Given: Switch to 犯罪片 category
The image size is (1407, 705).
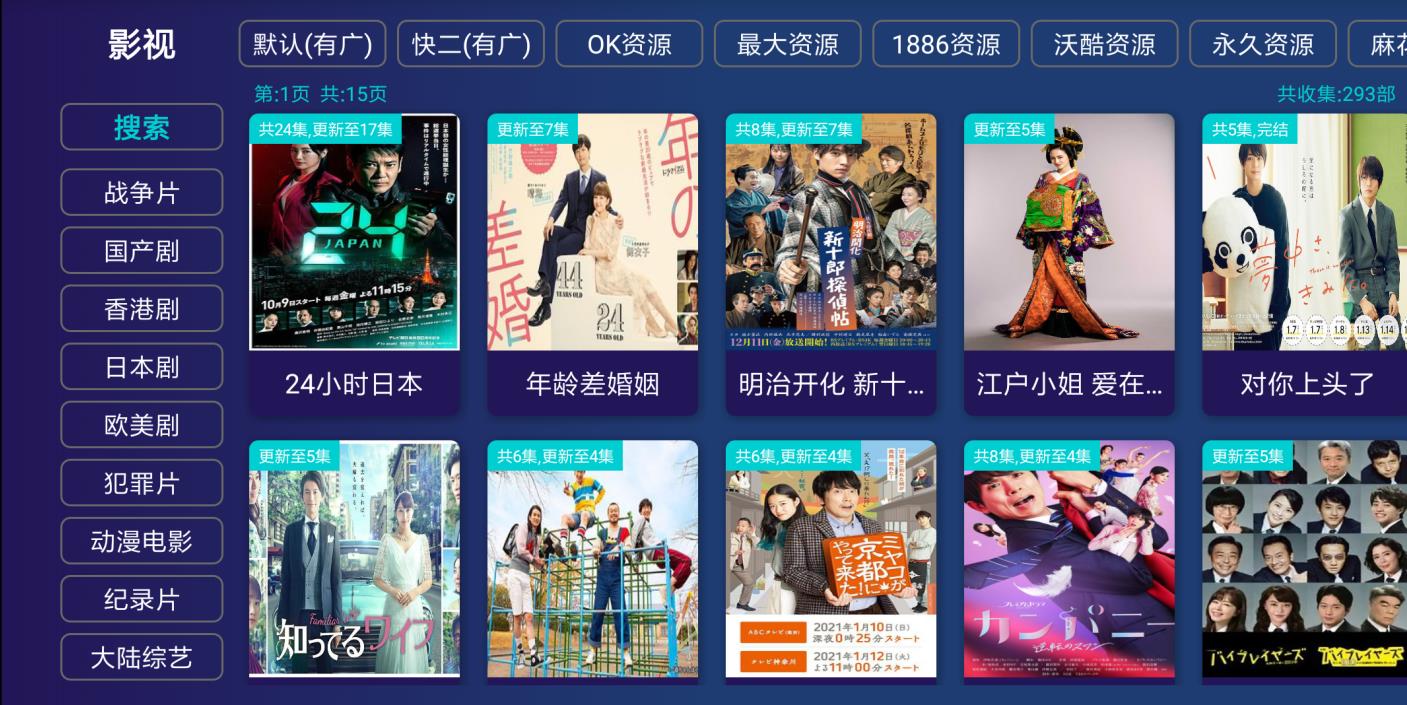Looking at the screenshot, I should click(141, 482).
